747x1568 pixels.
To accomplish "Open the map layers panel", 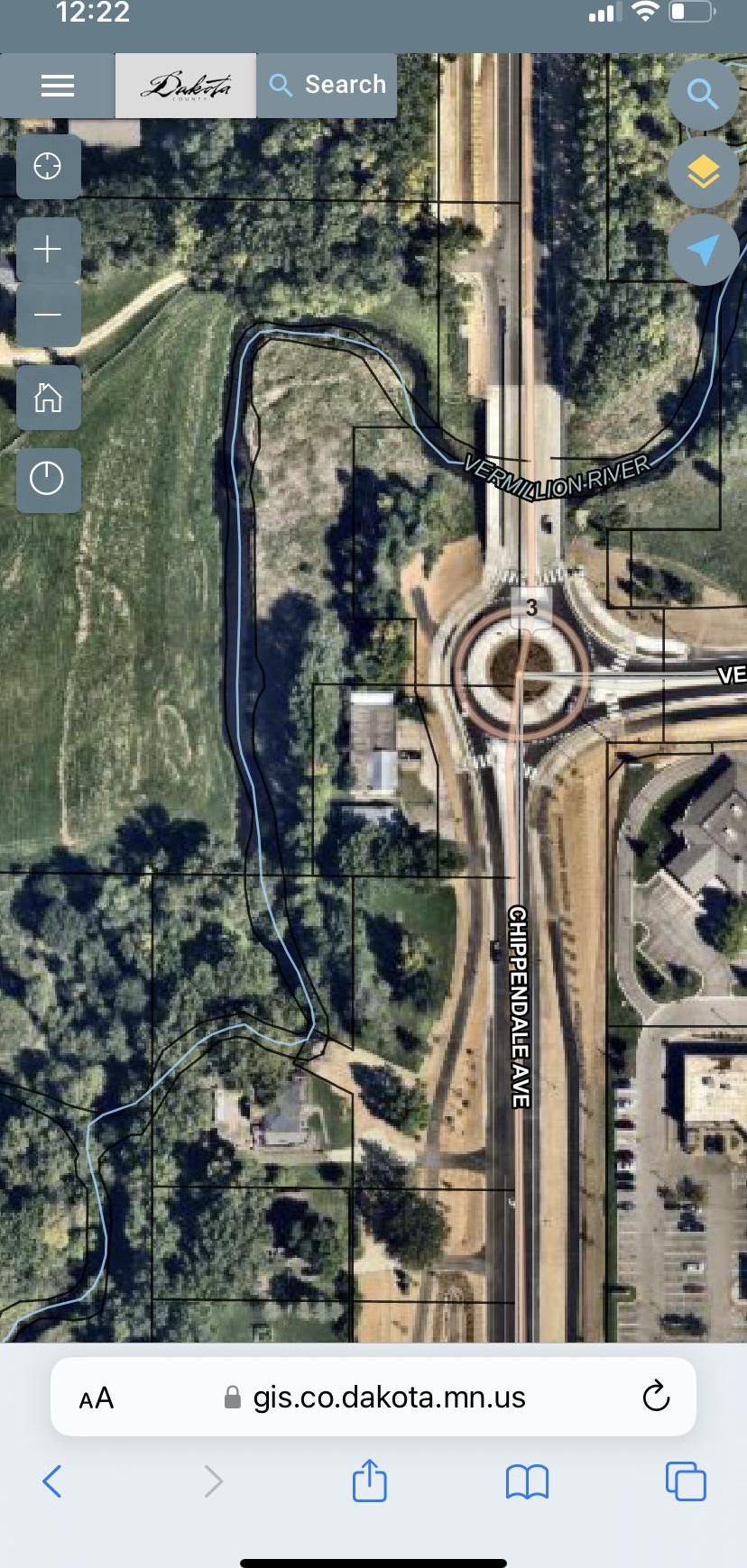I will tap(702, 171).
